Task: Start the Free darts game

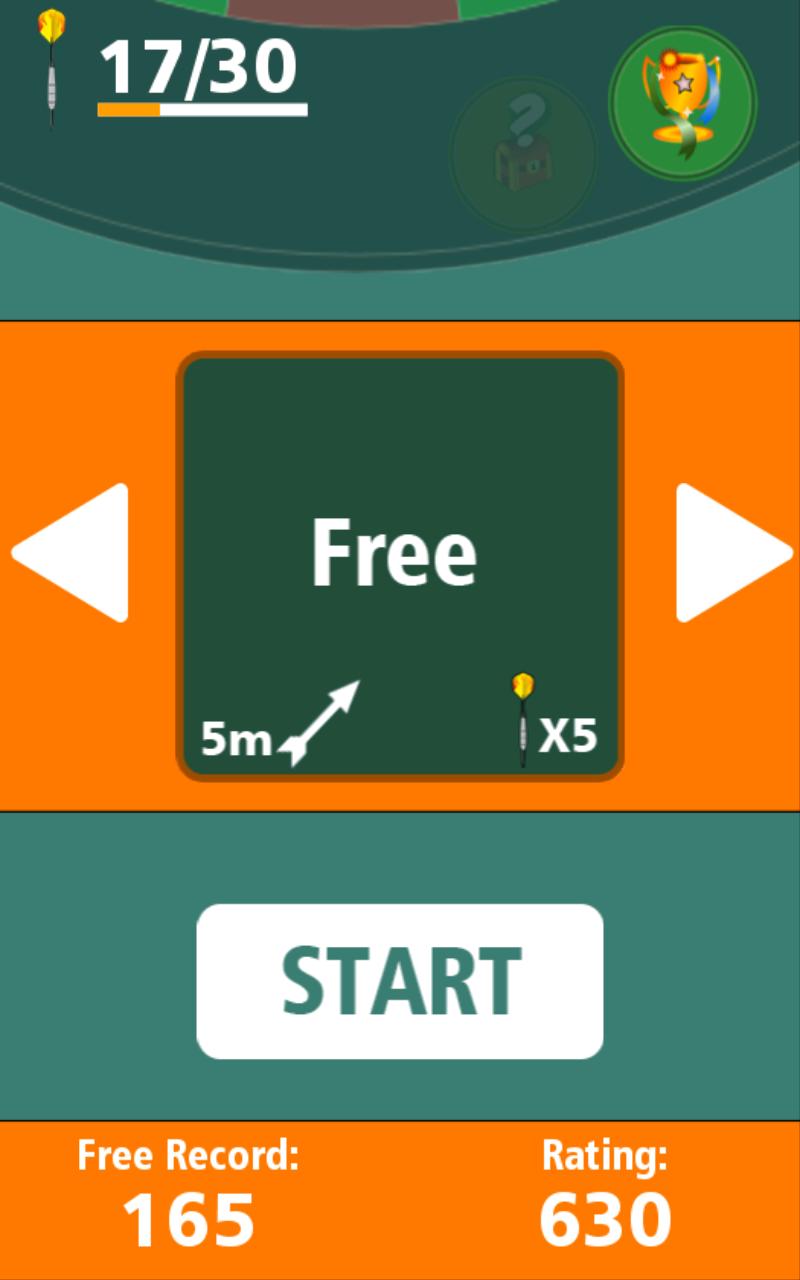Action: click(x=400, y=981)
